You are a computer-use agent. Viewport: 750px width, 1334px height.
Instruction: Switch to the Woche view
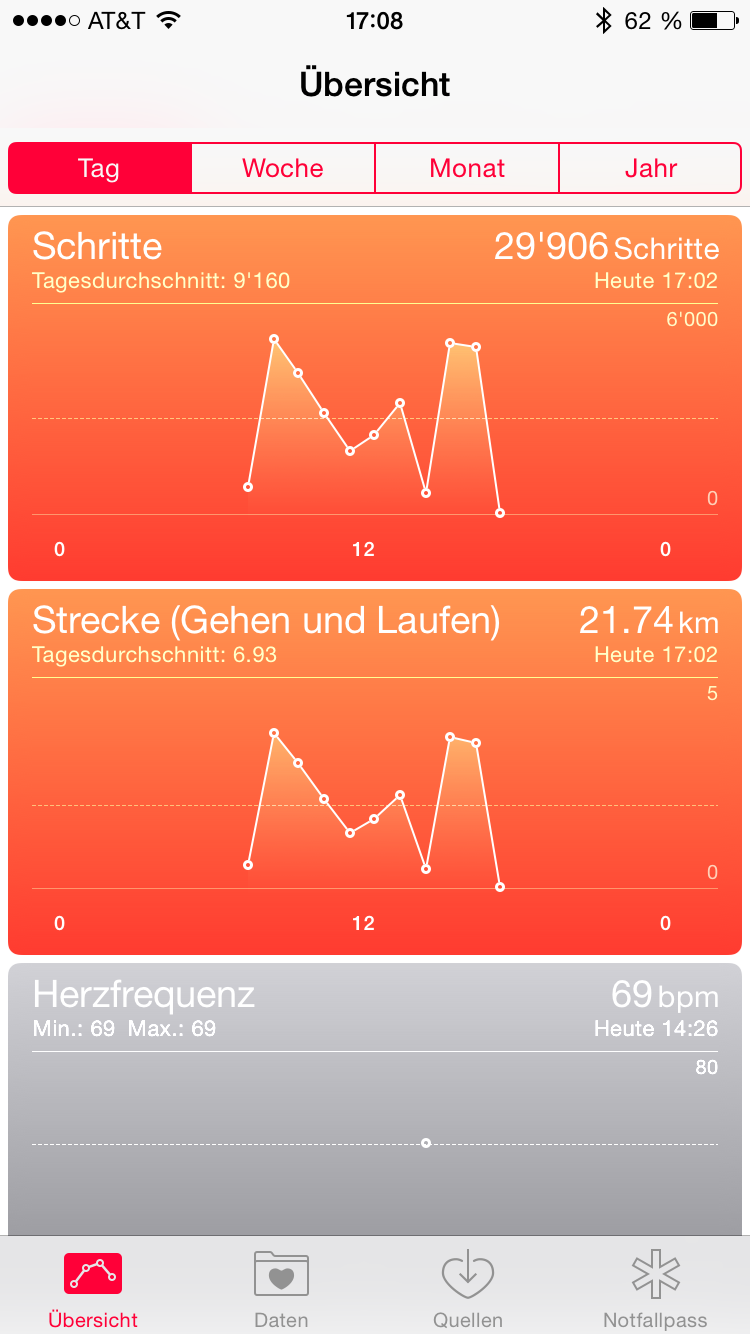pos(283,168)
